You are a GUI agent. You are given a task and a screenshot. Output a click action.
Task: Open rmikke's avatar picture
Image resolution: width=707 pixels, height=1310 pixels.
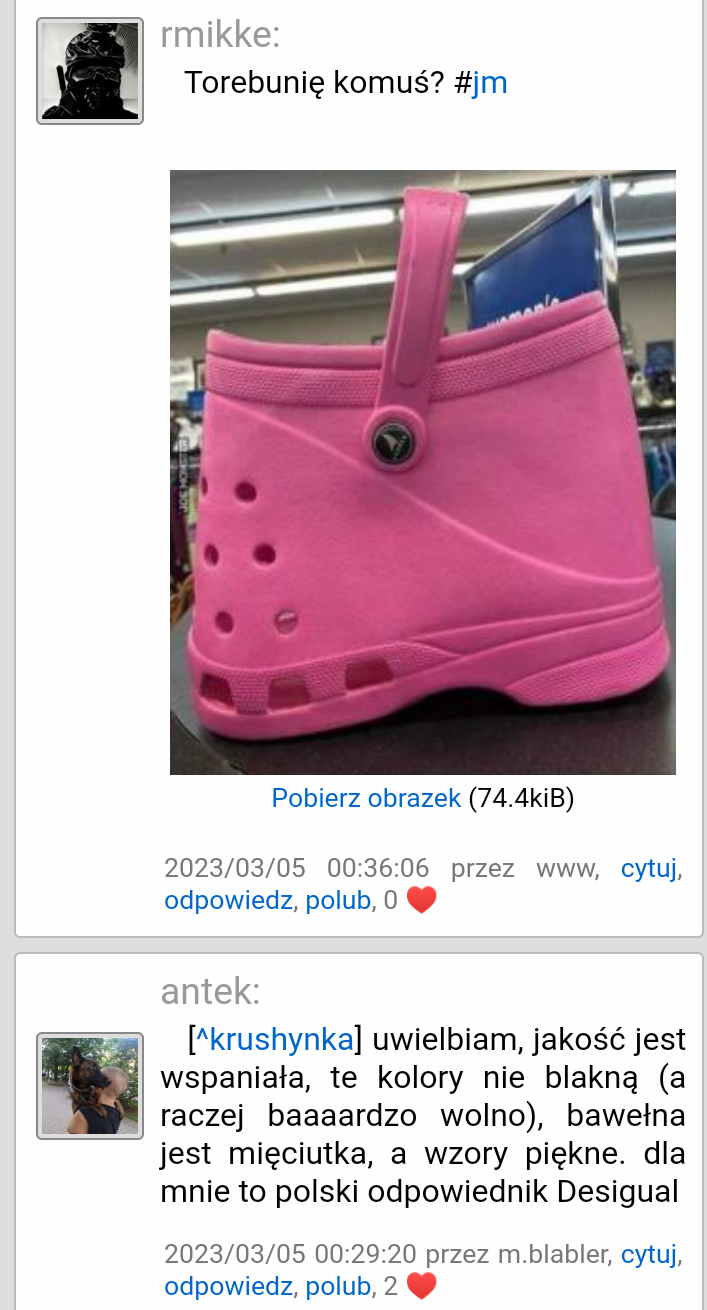pyautogui.click(x=90, y=71)
